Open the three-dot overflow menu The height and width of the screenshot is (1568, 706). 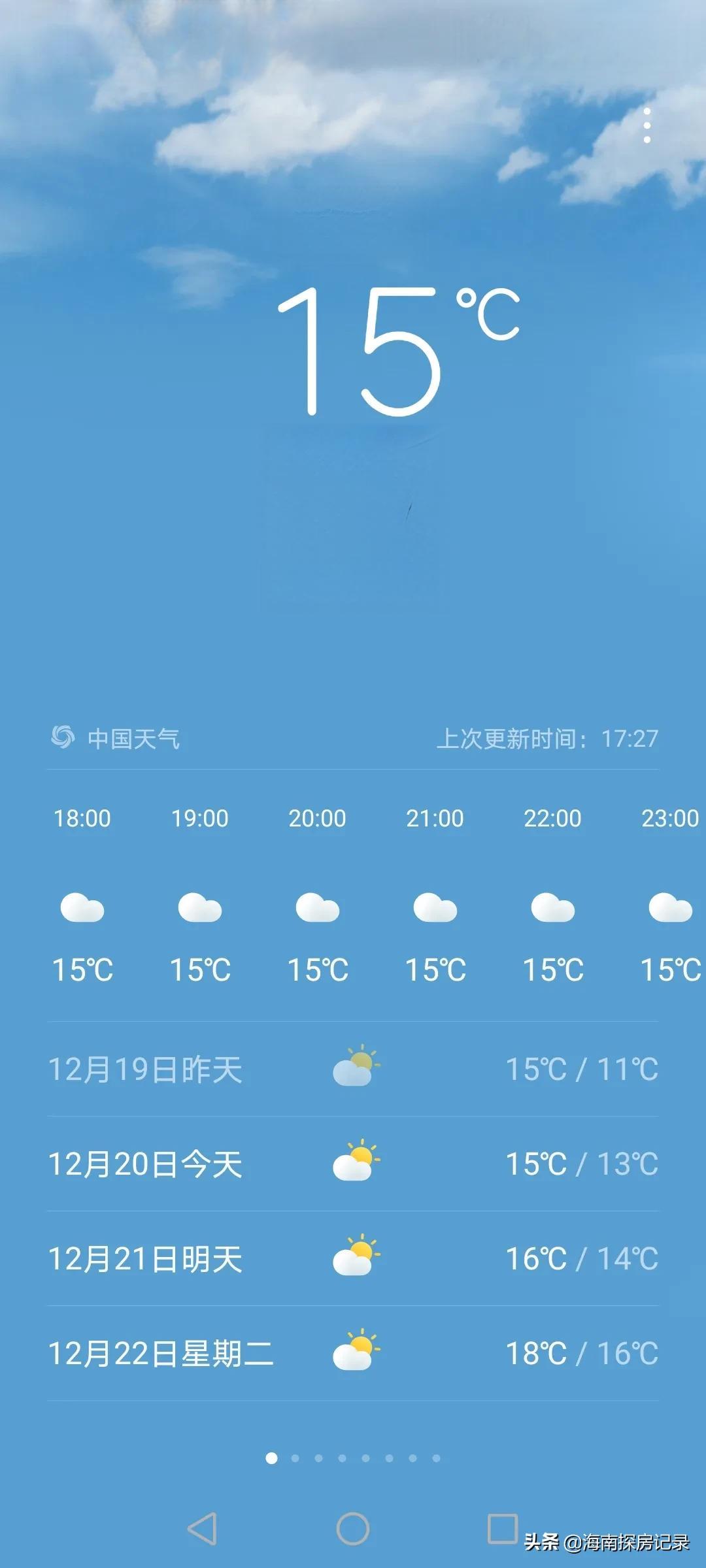pos(647,125)
